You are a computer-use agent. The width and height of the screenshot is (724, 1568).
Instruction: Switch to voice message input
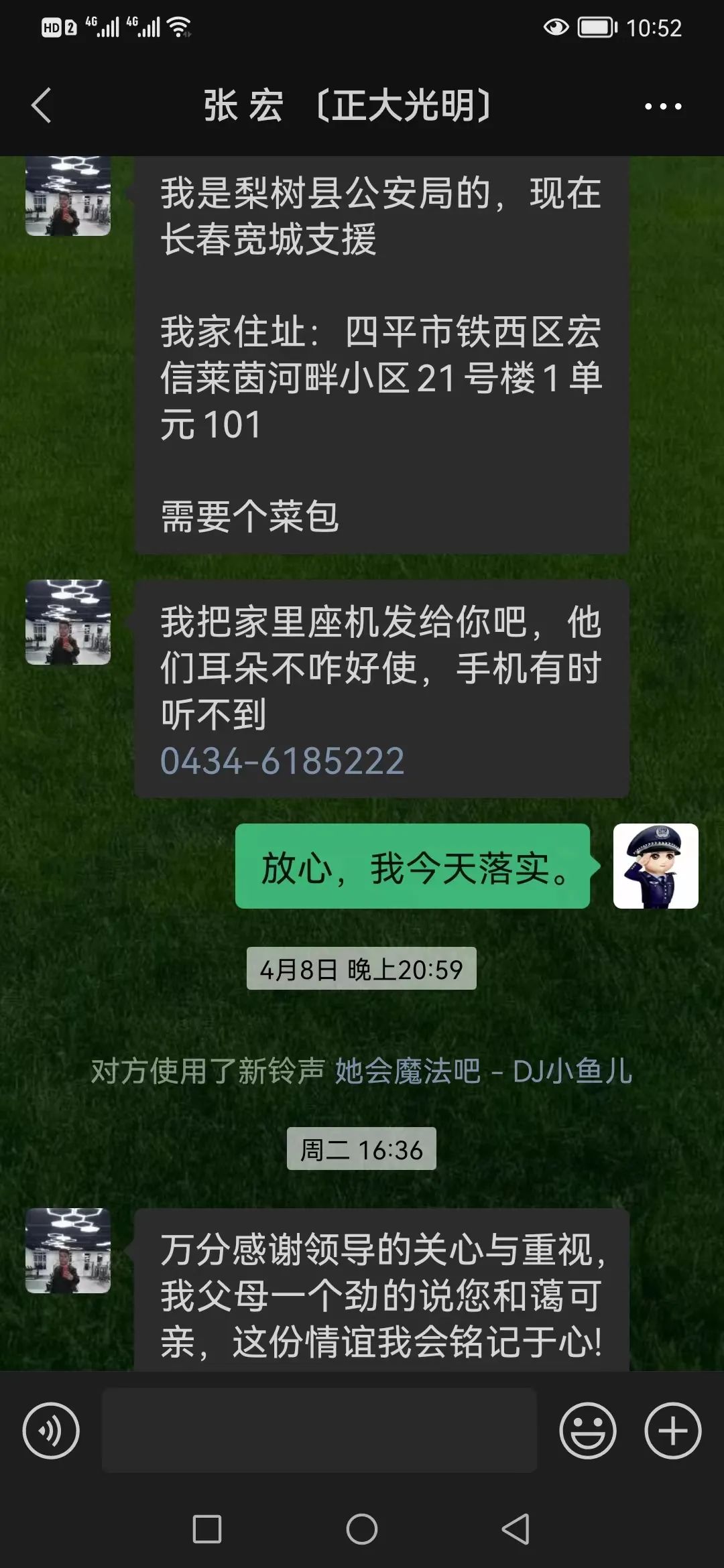click(x=51, y=1431)
